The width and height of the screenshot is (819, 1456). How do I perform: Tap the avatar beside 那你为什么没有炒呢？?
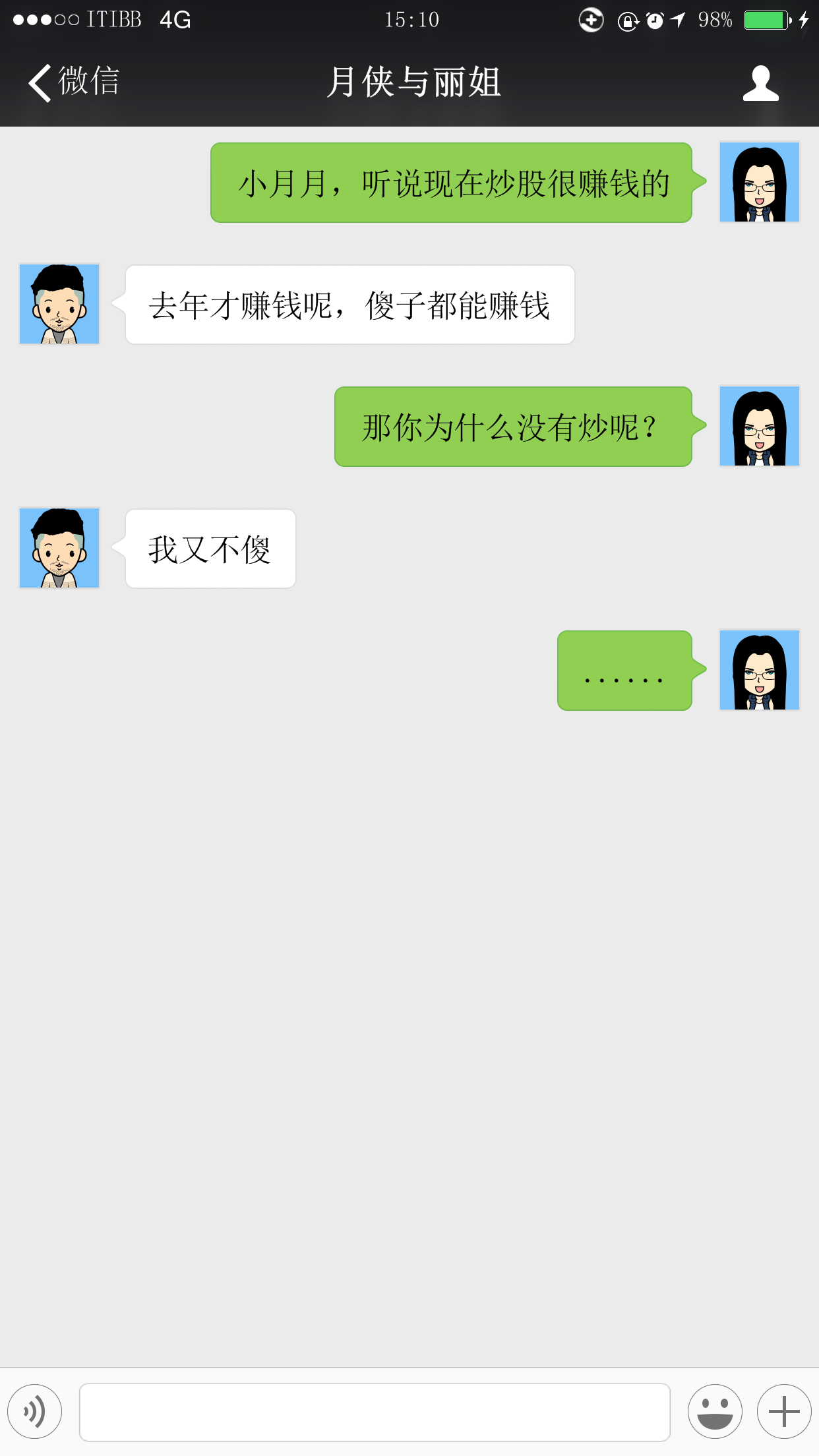(x=760, y=426)
